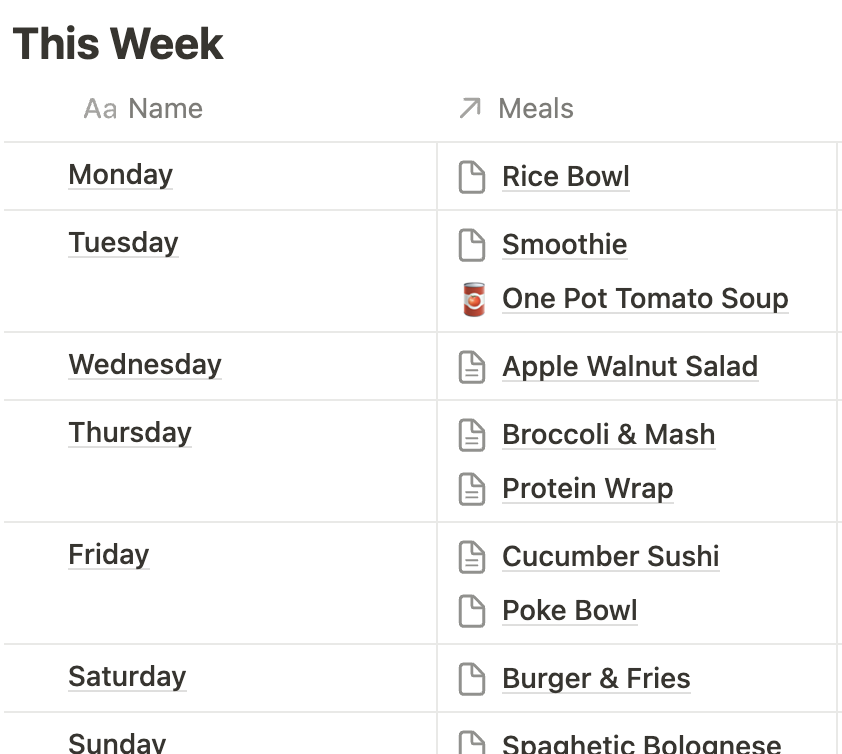Open the Wednesday page
The image size is (842, 754).
[145, 365]
